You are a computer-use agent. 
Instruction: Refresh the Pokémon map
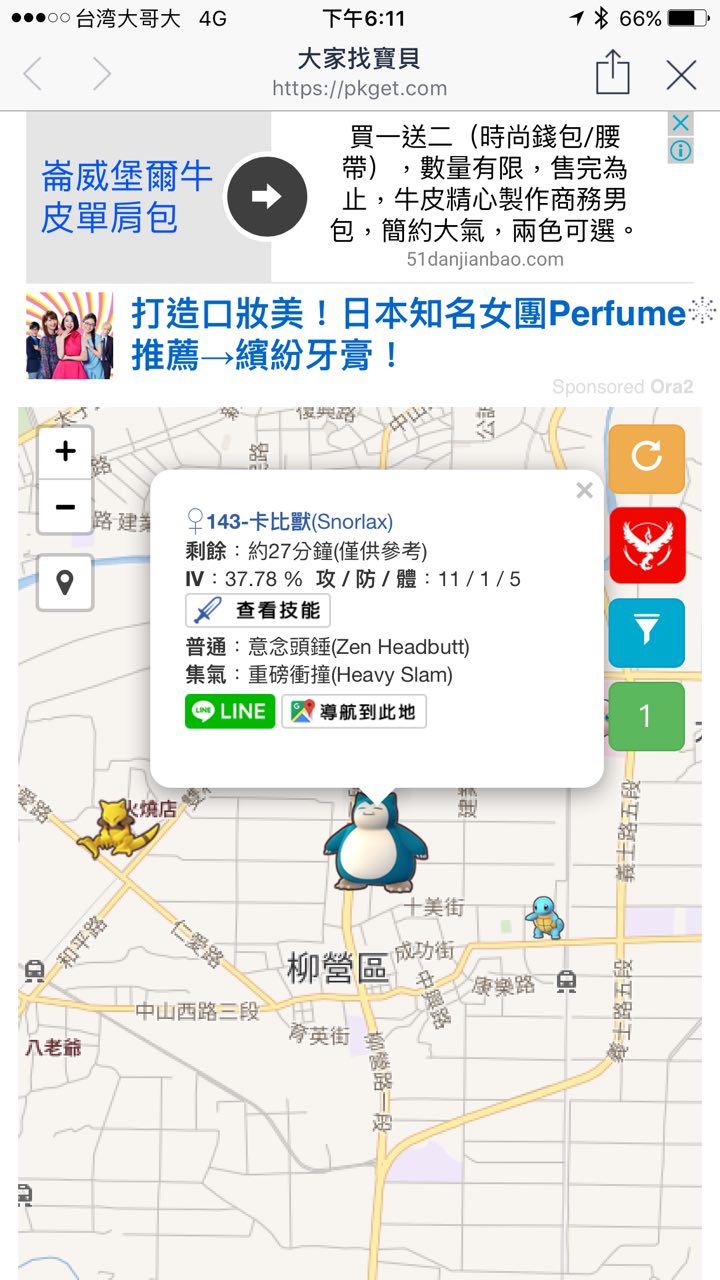click(647, 458)
